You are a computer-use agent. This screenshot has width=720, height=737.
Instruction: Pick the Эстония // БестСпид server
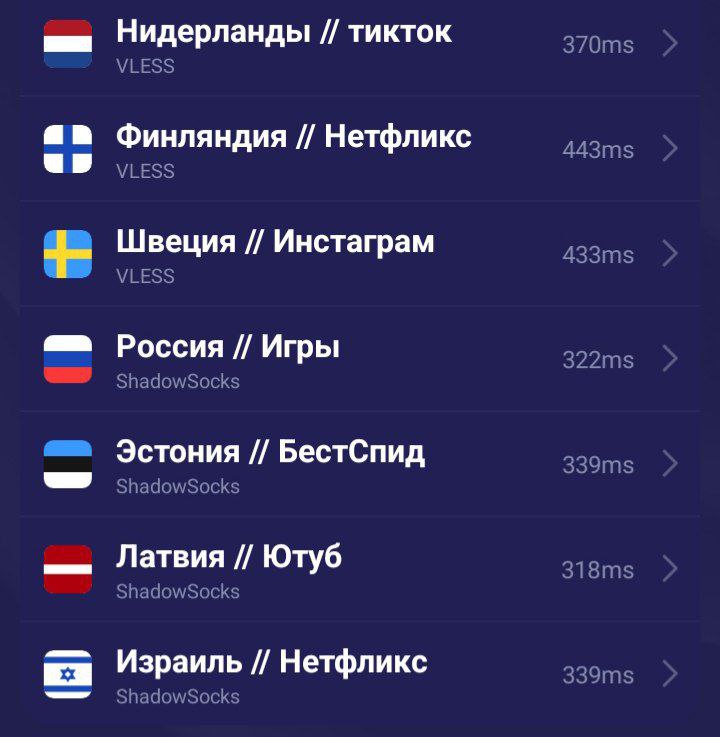pos(270,464)
